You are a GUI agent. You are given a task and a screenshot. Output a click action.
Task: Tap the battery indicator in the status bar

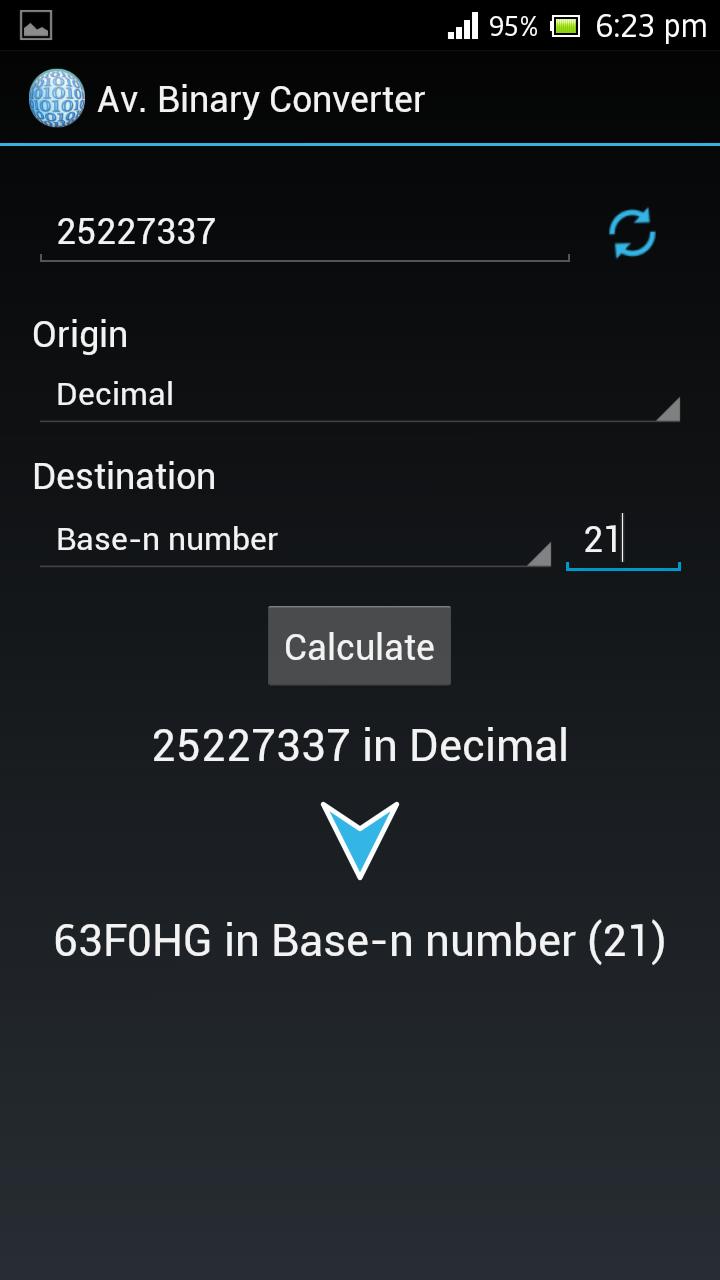[x=563, y=25]
